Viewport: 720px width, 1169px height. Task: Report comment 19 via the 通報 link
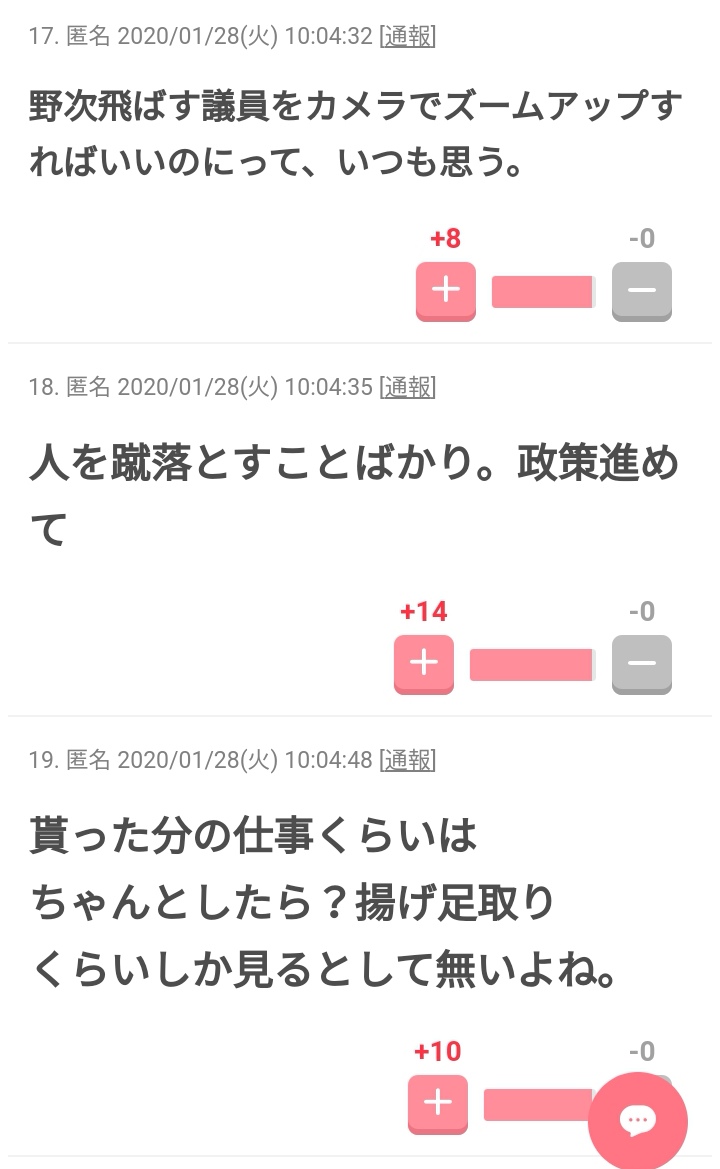(408, 760)
